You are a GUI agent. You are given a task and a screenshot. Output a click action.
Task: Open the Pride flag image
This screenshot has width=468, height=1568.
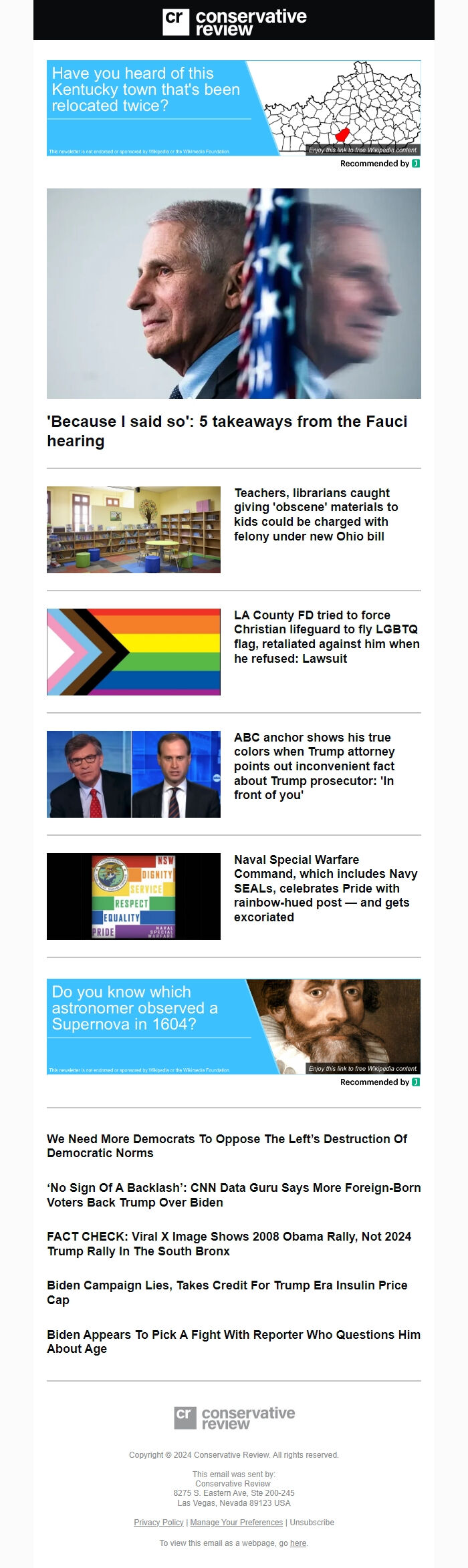pos(133,651)
